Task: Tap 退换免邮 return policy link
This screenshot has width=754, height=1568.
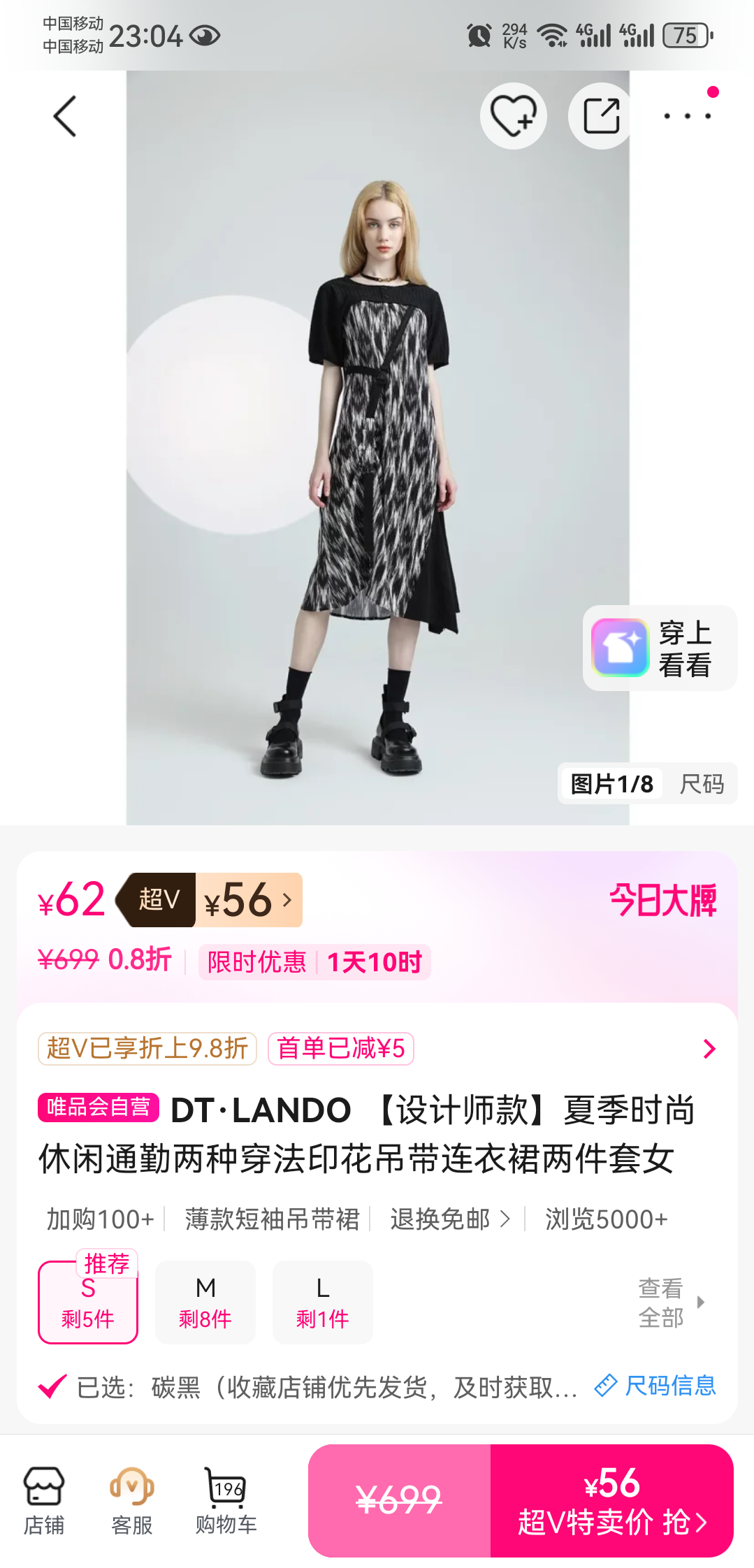Action: tap(448, 1219)
